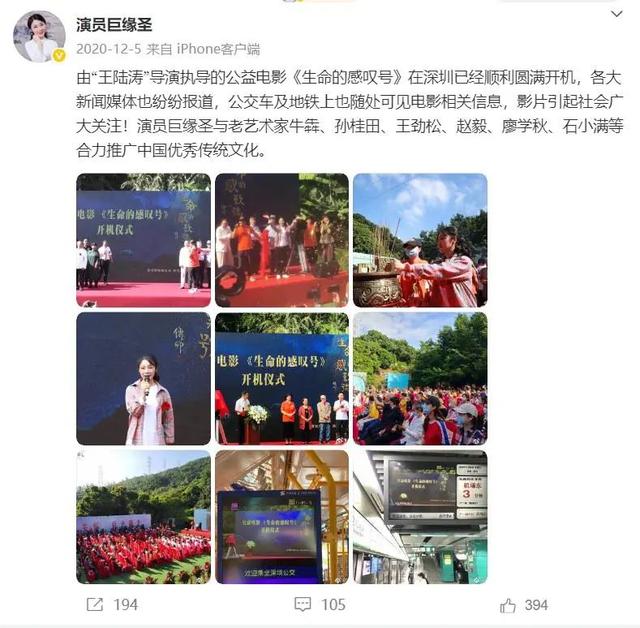
Task: Open the aerial photo of the red-dressed crowd
Action: (x=143, y=516)
